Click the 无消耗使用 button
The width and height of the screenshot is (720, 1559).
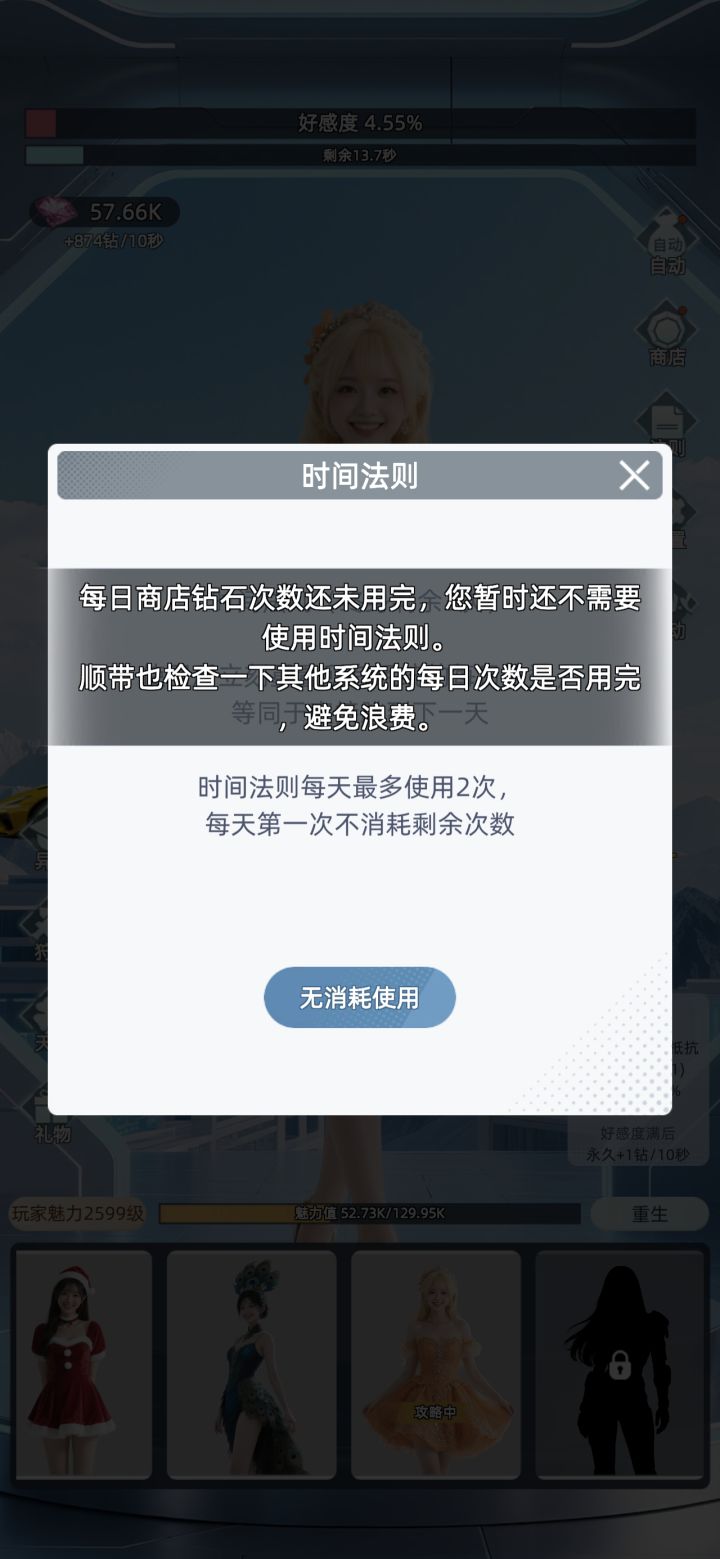(x=359, y=997)
